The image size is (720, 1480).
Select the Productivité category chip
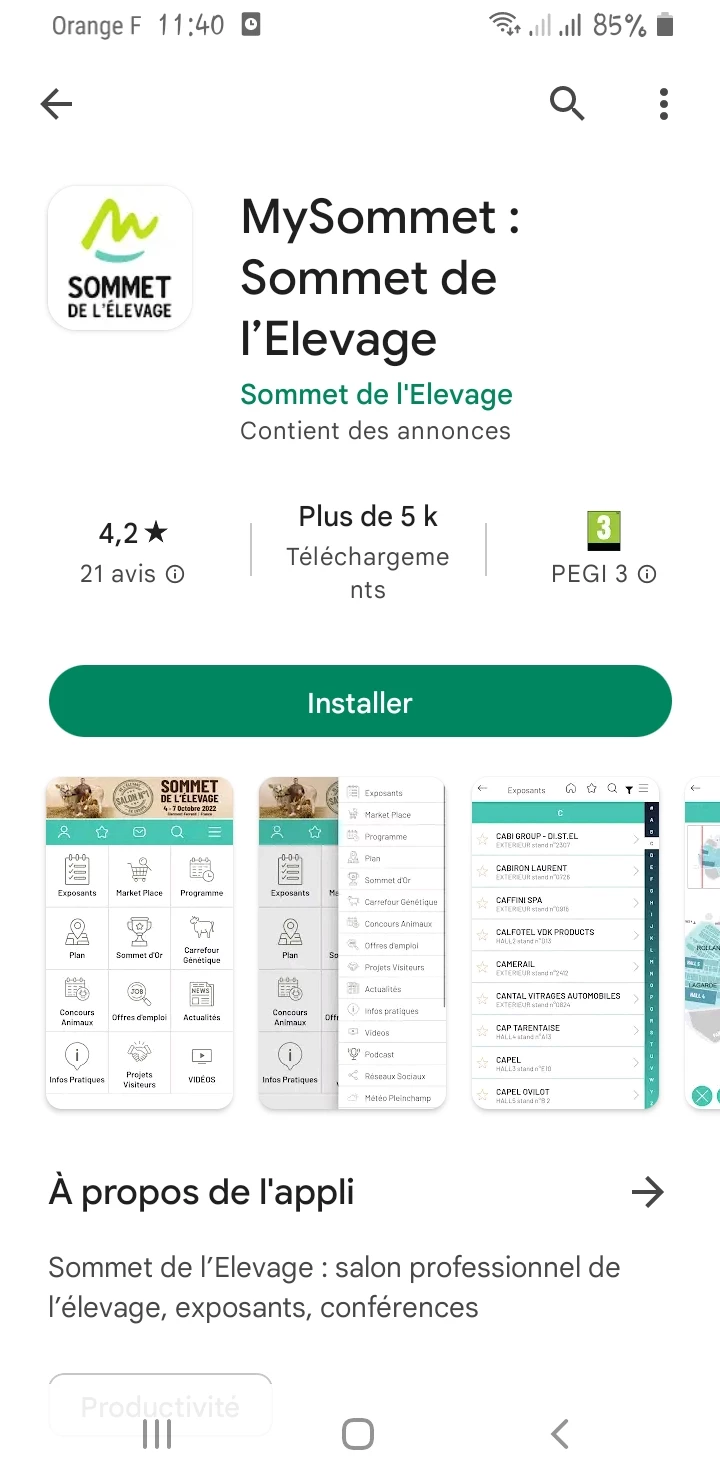pyautogui.click(x=160, y=1406)
